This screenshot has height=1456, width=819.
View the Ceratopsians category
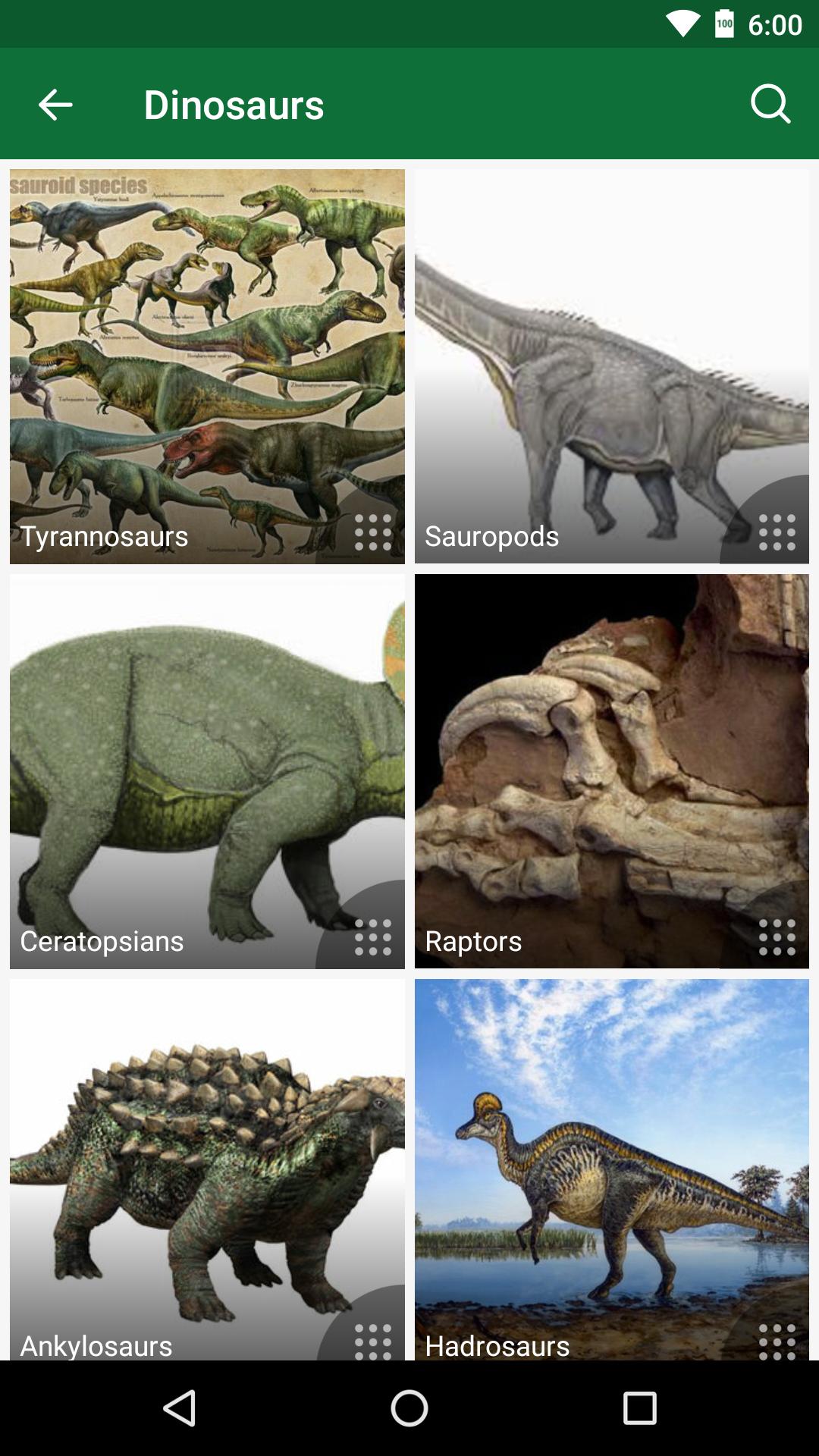[207, 771]
